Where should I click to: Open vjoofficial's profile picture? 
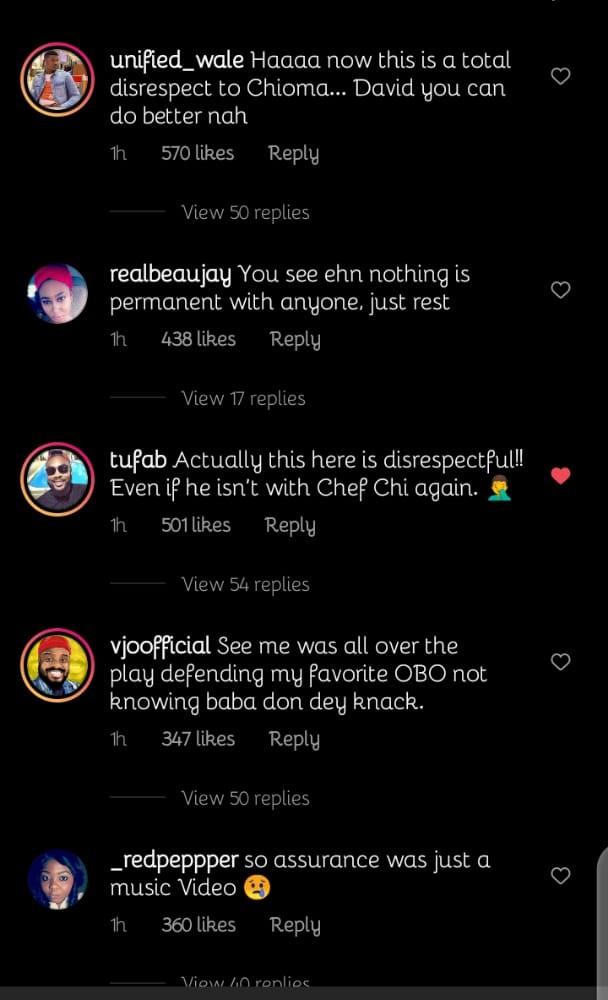57,666
